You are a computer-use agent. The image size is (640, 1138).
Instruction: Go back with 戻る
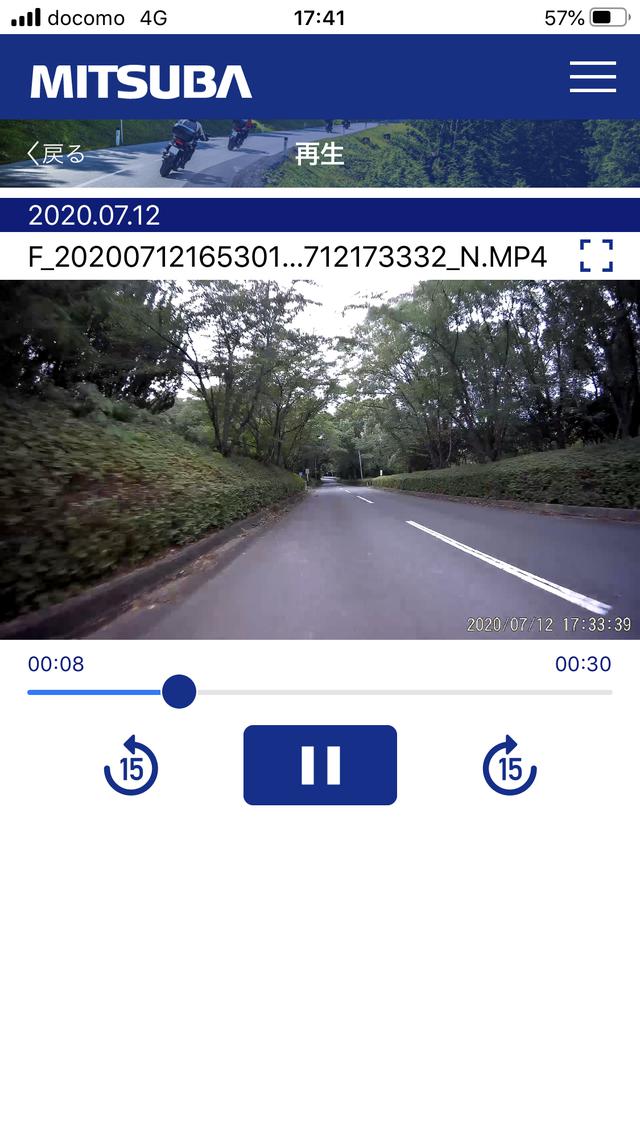[x=56, y=153]
